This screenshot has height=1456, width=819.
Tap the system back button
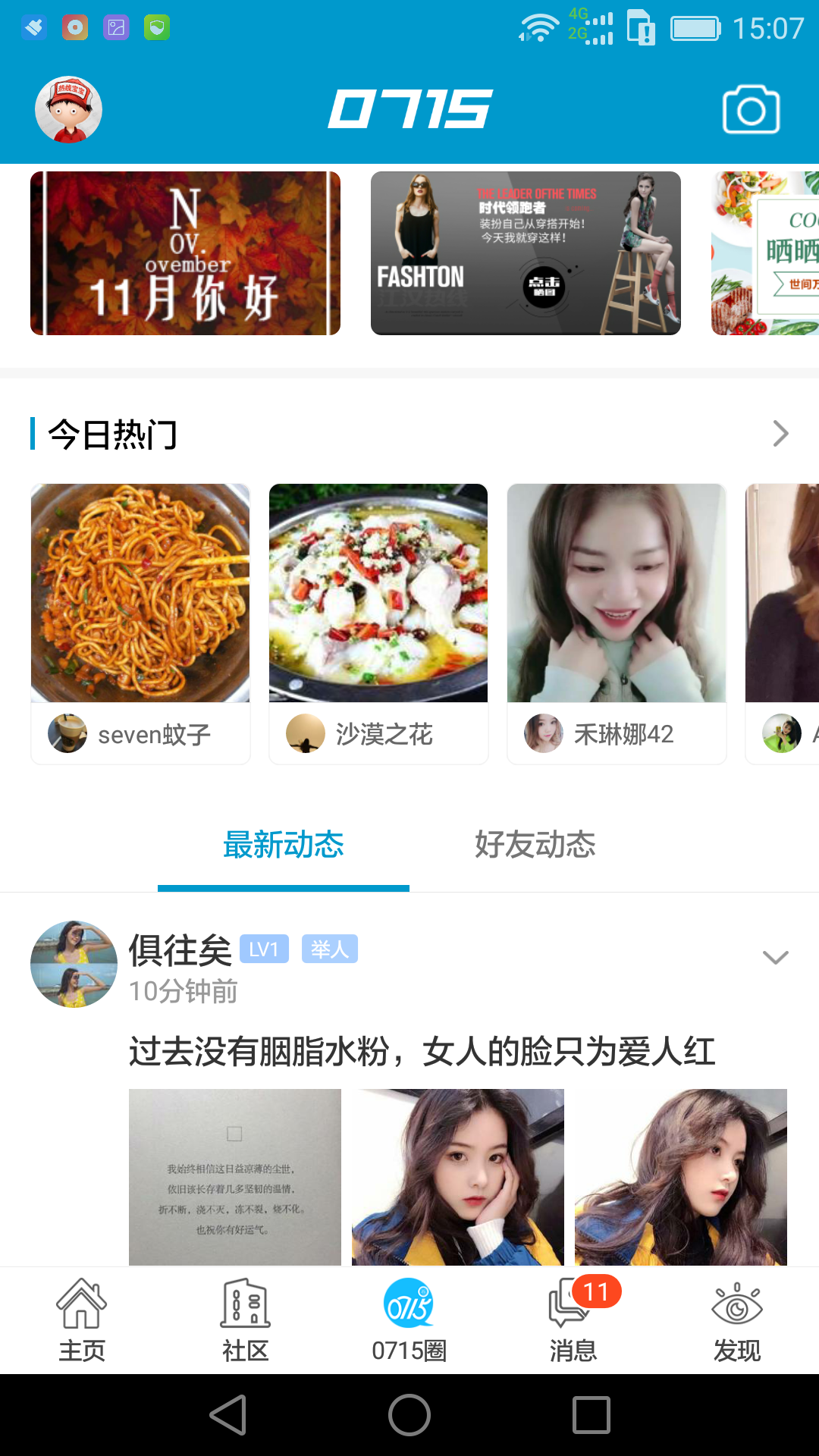[x=227, y=1415]
